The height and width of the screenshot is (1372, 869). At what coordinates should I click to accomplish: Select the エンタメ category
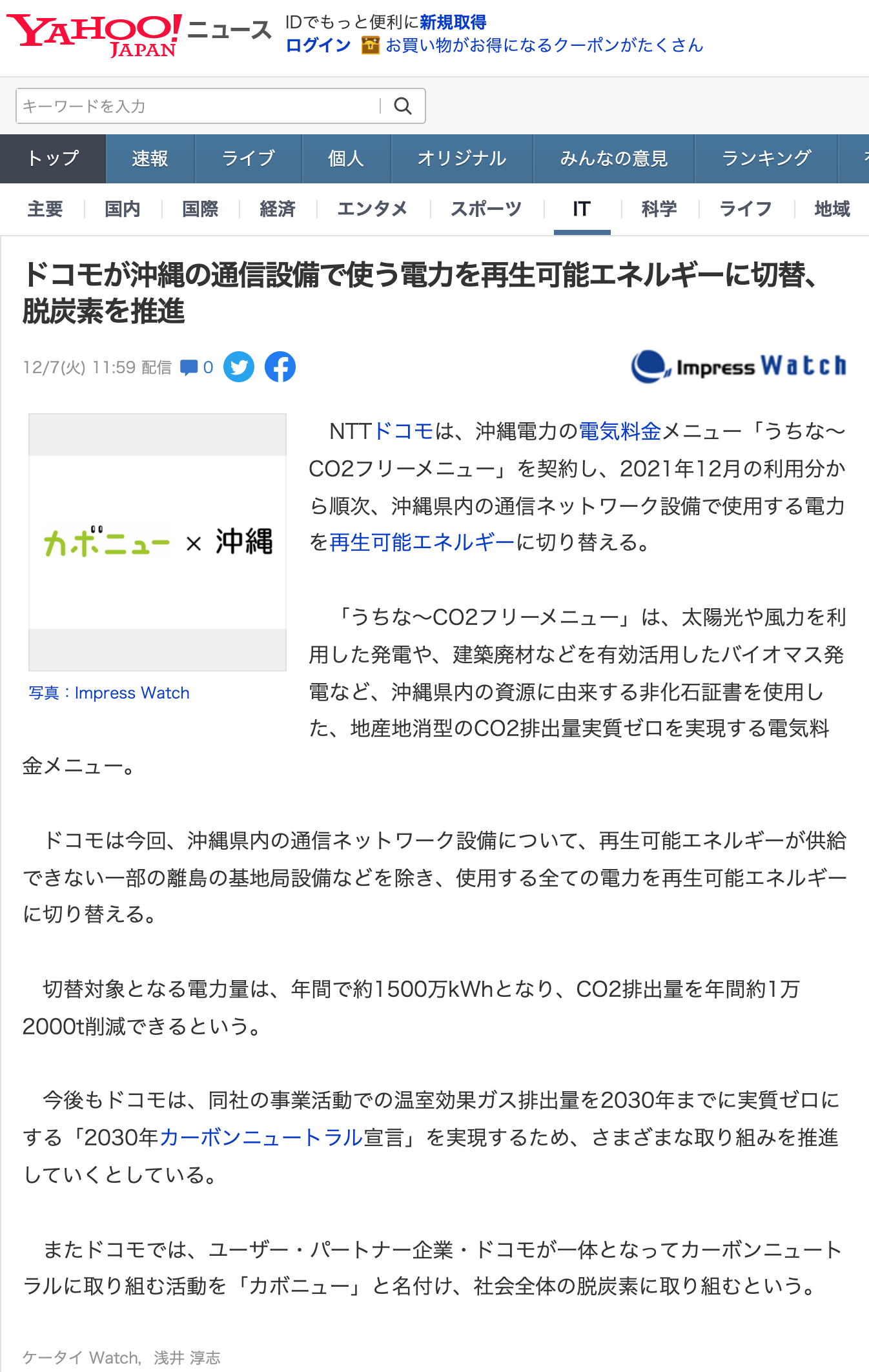pos(373,209)
